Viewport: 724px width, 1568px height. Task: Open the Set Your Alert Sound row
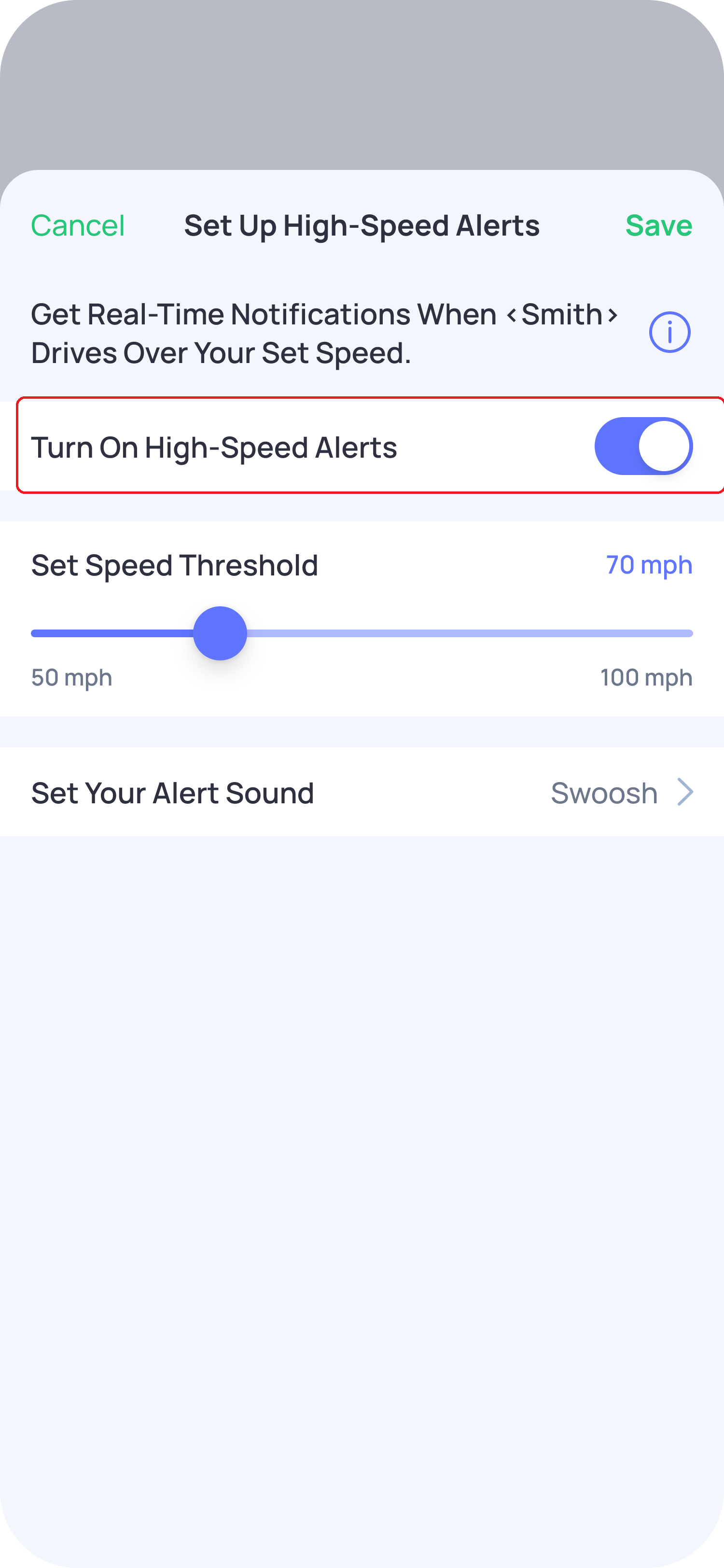[x=362, y=793]
